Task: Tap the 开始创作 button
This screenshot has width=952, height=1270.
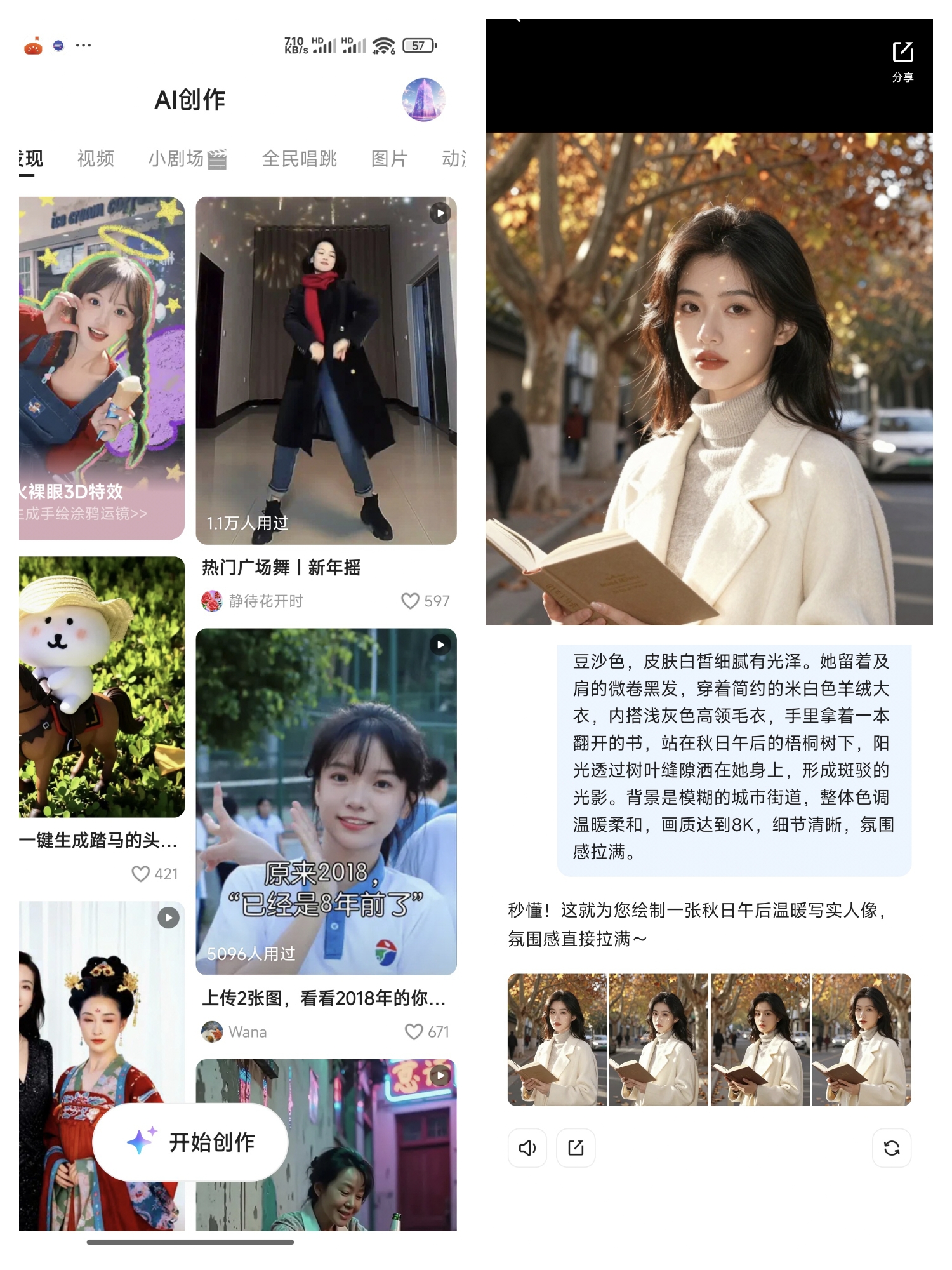Action: click(x=190, y=1142)
